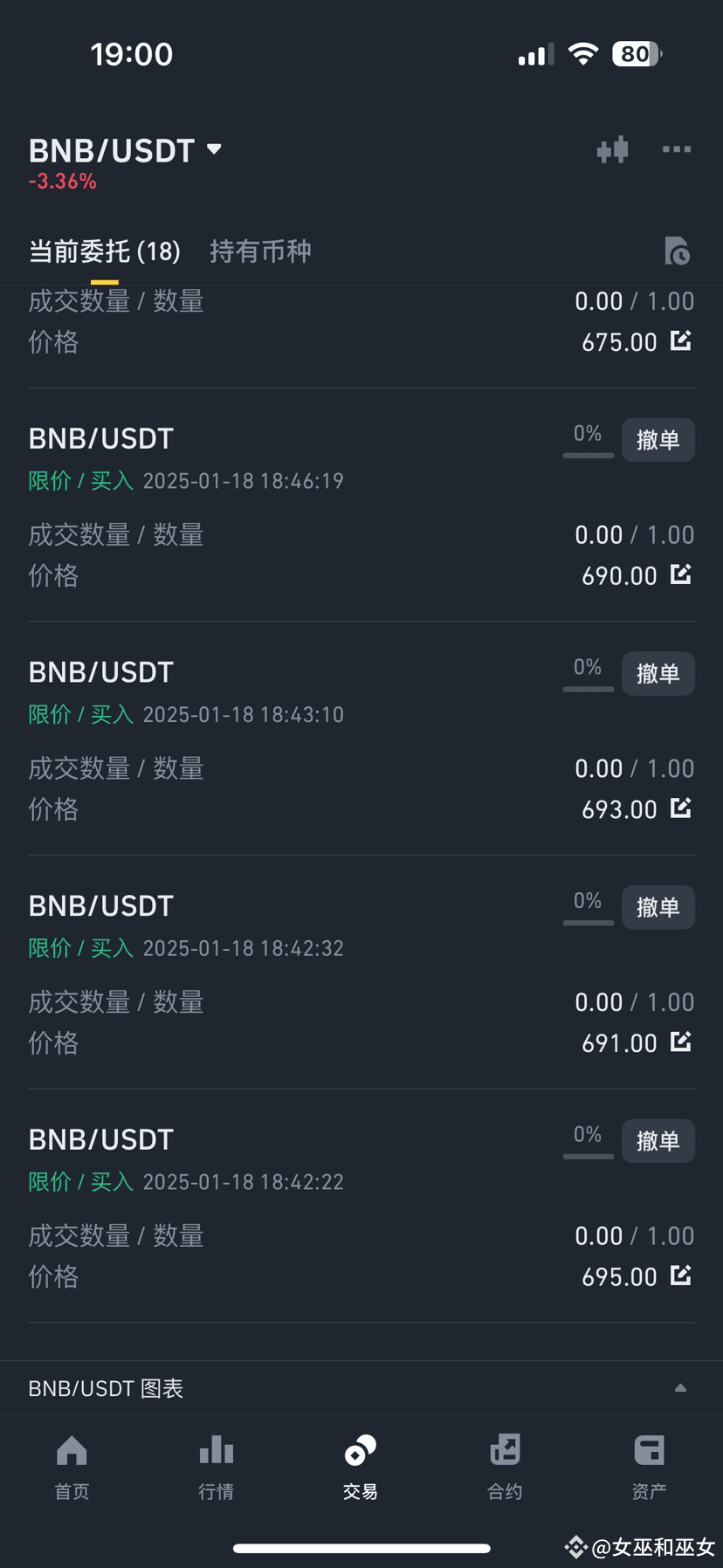Cancel the order priced at 695.00

[658, 1141]
